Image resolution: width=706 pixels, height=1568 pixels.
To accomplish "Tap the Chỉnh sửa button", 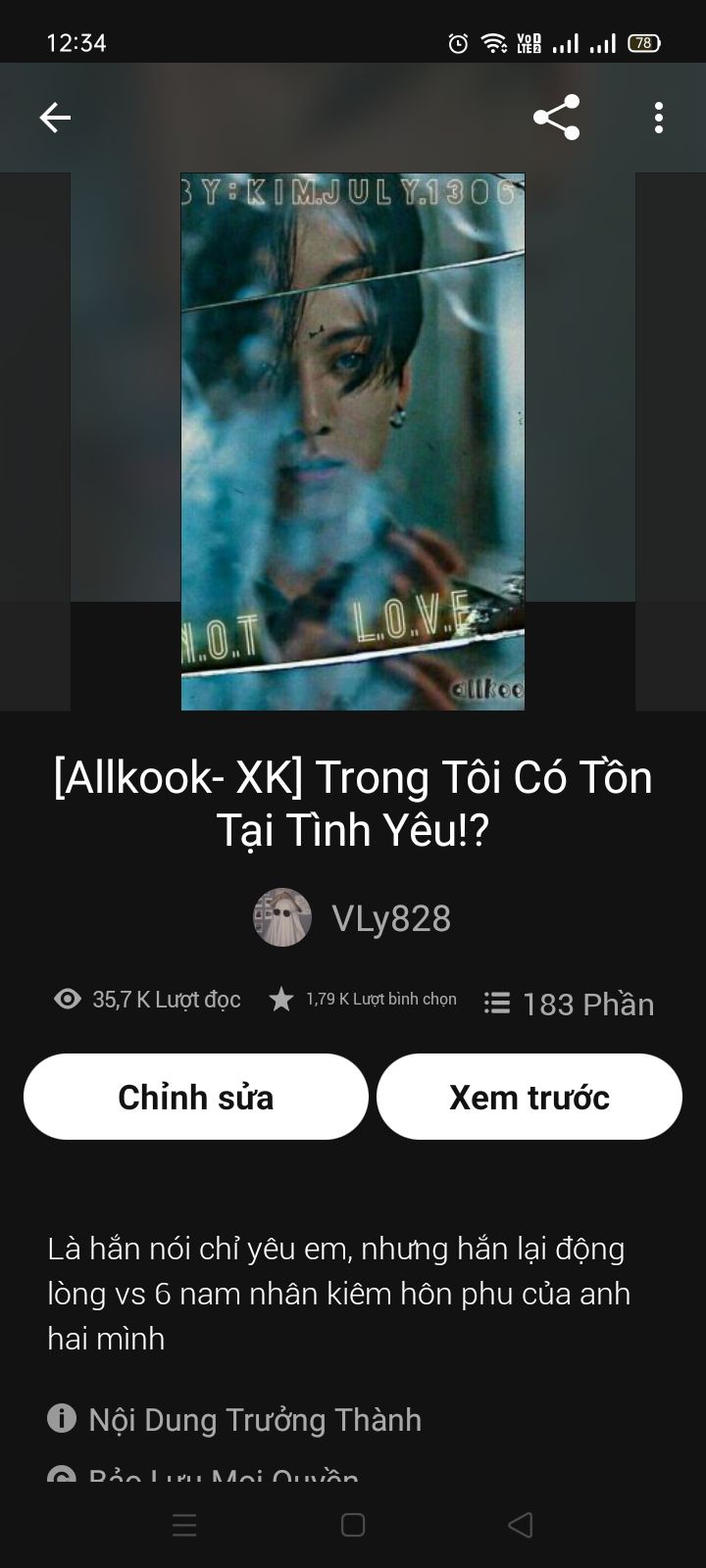I will click(x=196, y=1097).
